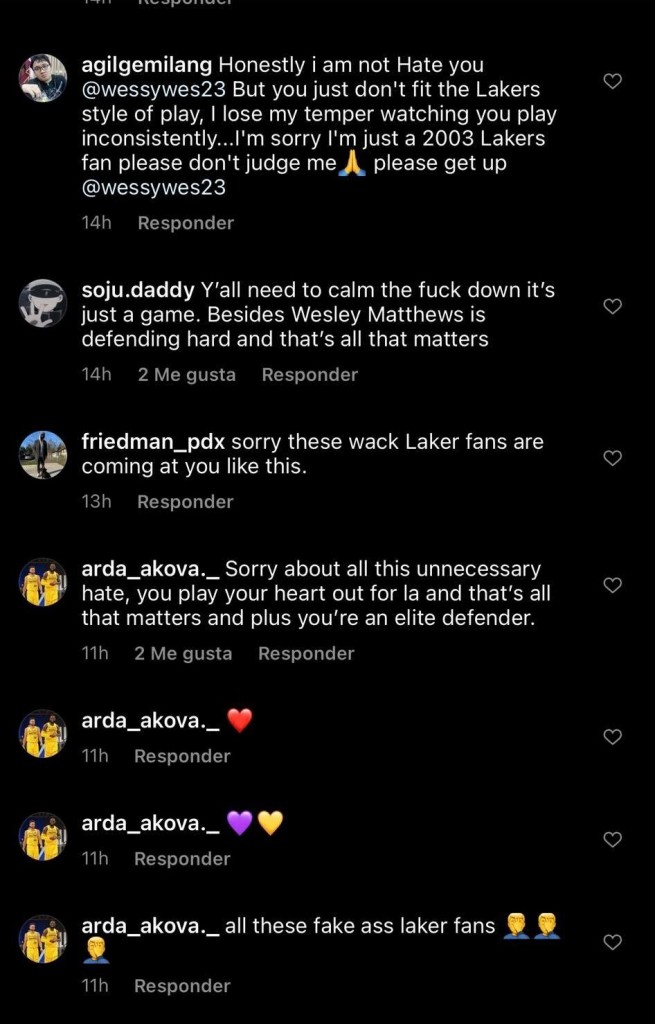
Task: Reply to arda_akova._'s "elite defender" comment
Action: [x=306, y=654]
